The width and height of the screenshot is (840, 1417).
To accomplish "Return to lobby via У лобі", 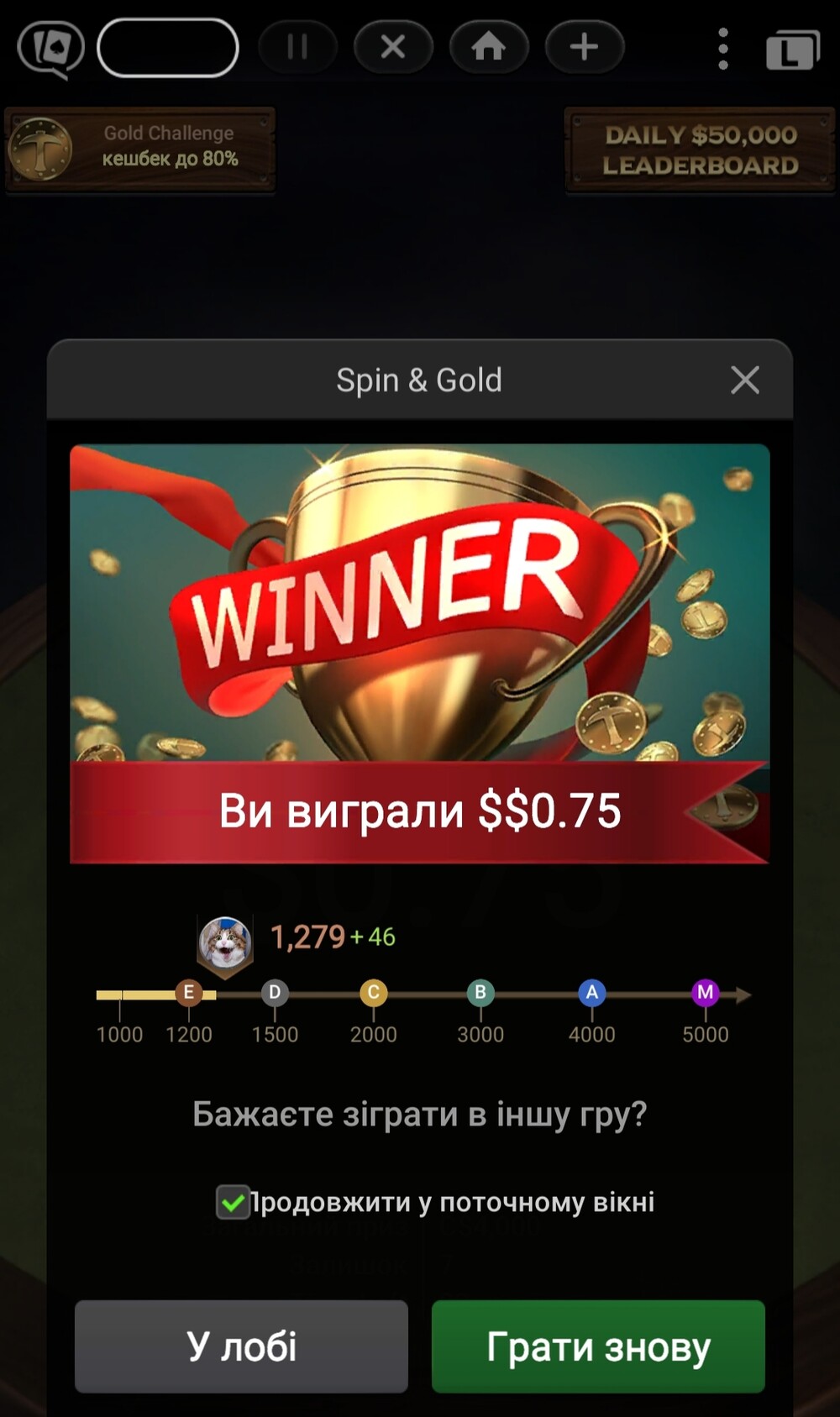I will point(241,1346).
